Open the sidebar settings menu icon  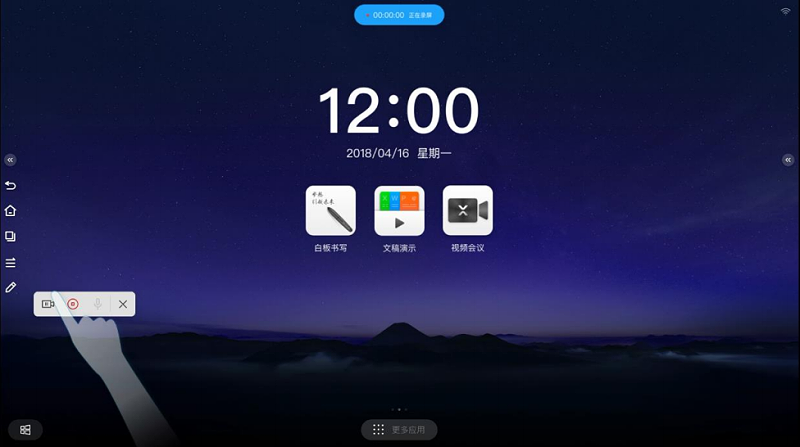point(10,262)
